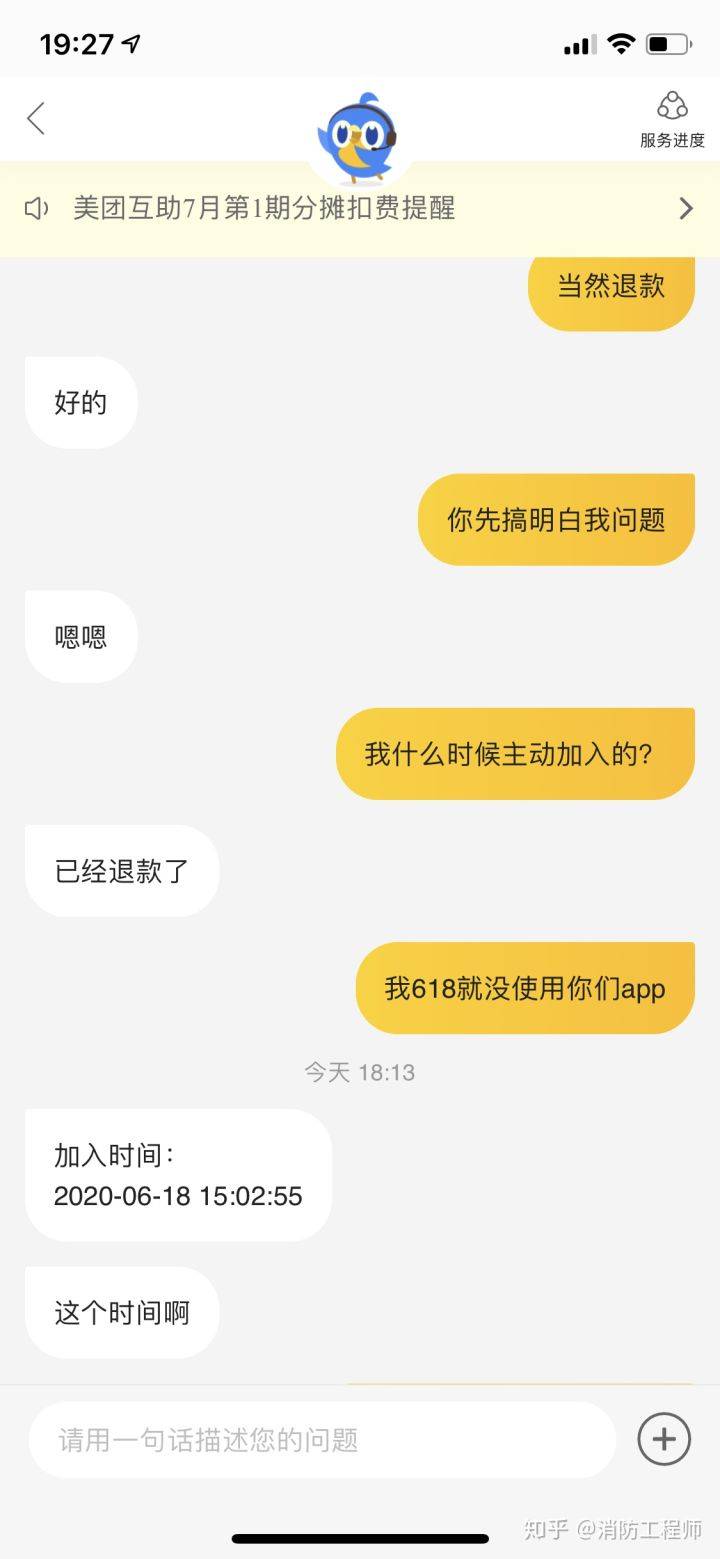Click the message bubble showing 加入时间 2020-06-18
The height and width of the screenshot is (1559, 720).
178,1175
